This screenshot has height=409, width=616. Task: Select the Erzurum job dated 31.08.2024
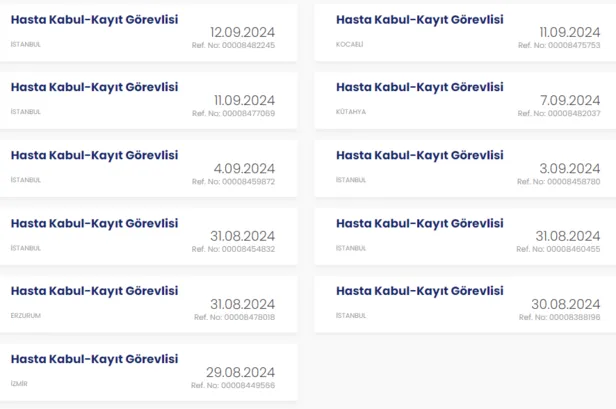point(94,291)
